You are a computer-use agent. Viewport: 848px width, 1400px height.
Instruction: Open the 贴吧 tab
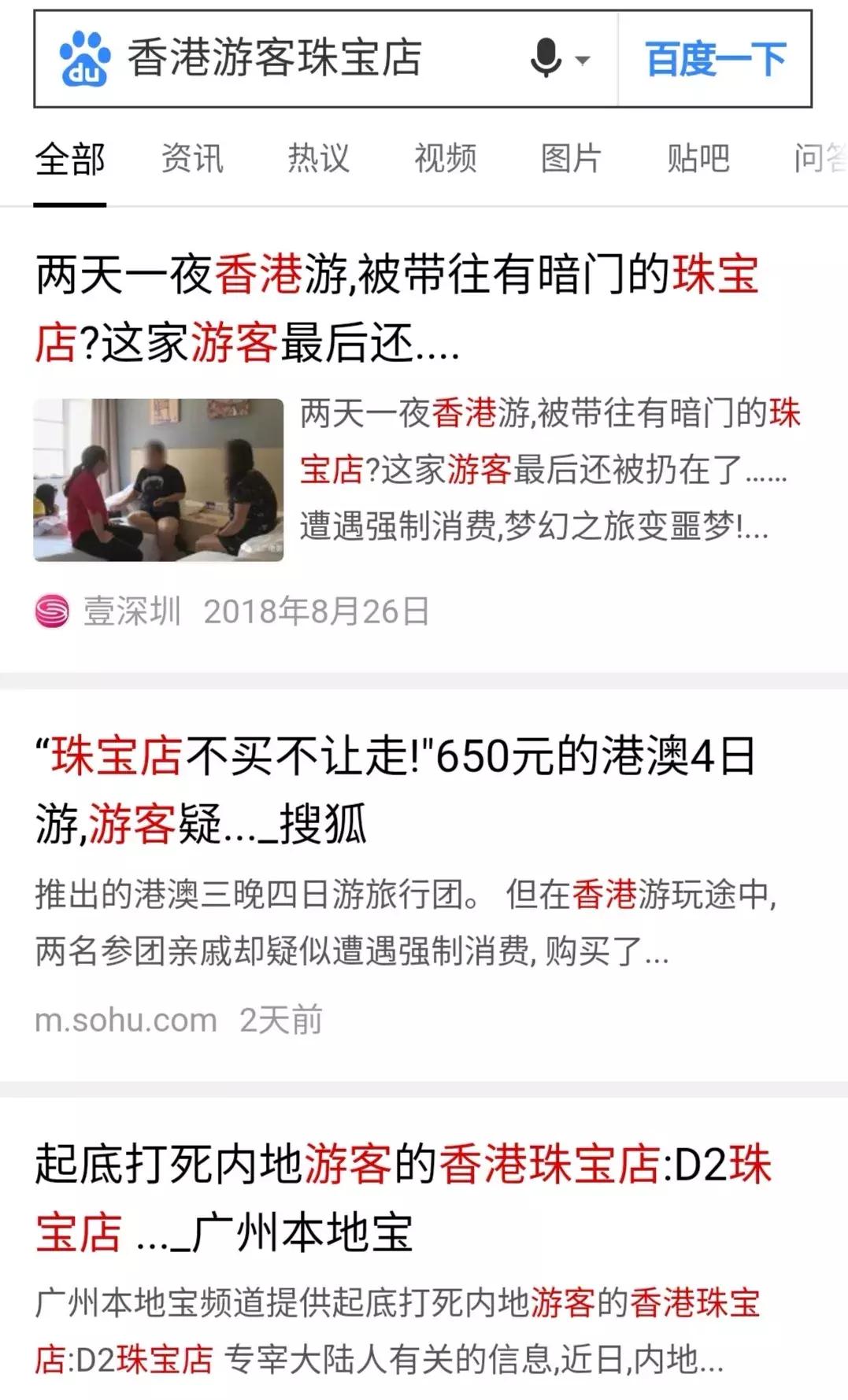point(696,158)
